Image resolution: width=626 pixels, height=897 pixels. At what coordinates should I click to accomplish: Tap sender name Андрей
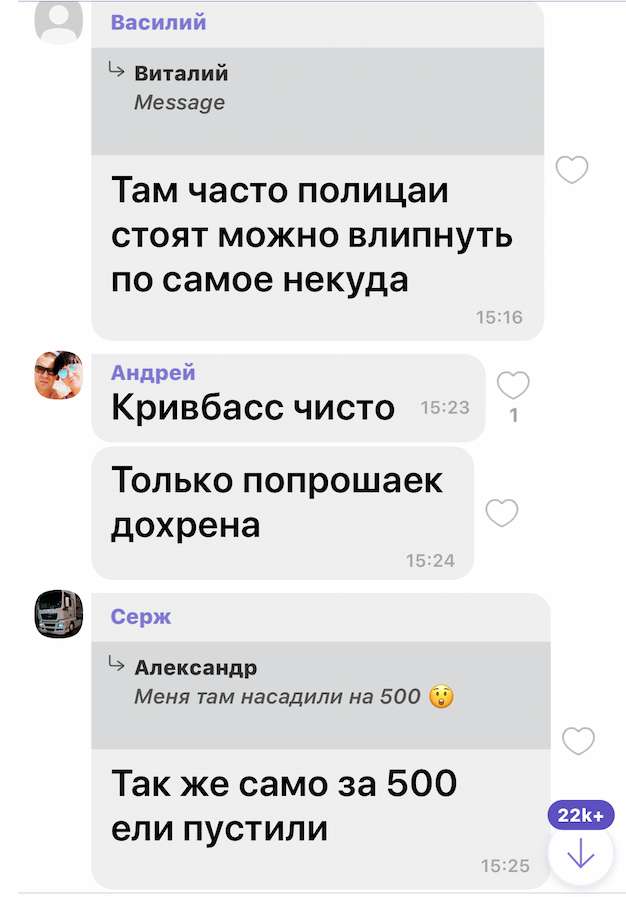(153, 373)
